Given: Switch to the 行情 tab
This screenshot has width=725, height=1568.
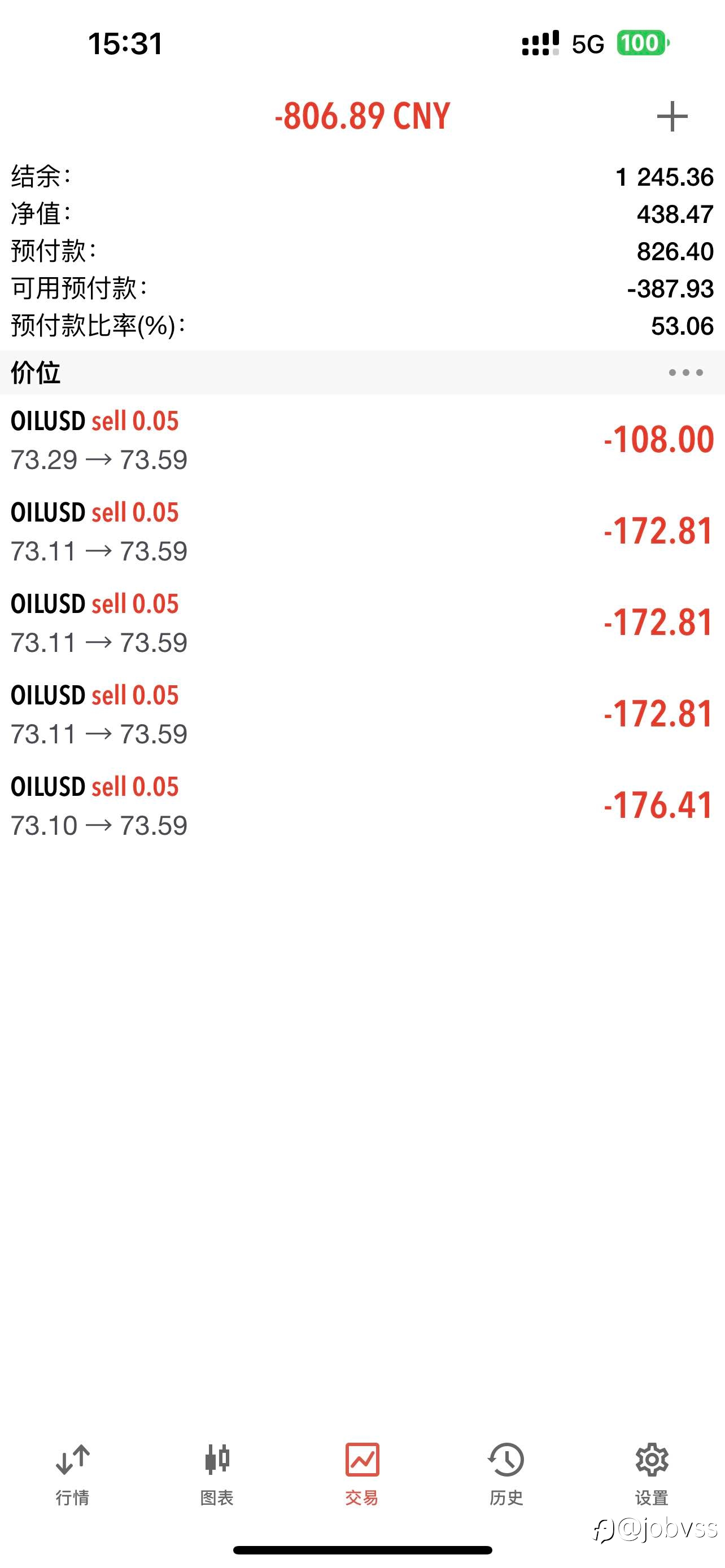Looking at the screenshot, I should pos(72,1474).
